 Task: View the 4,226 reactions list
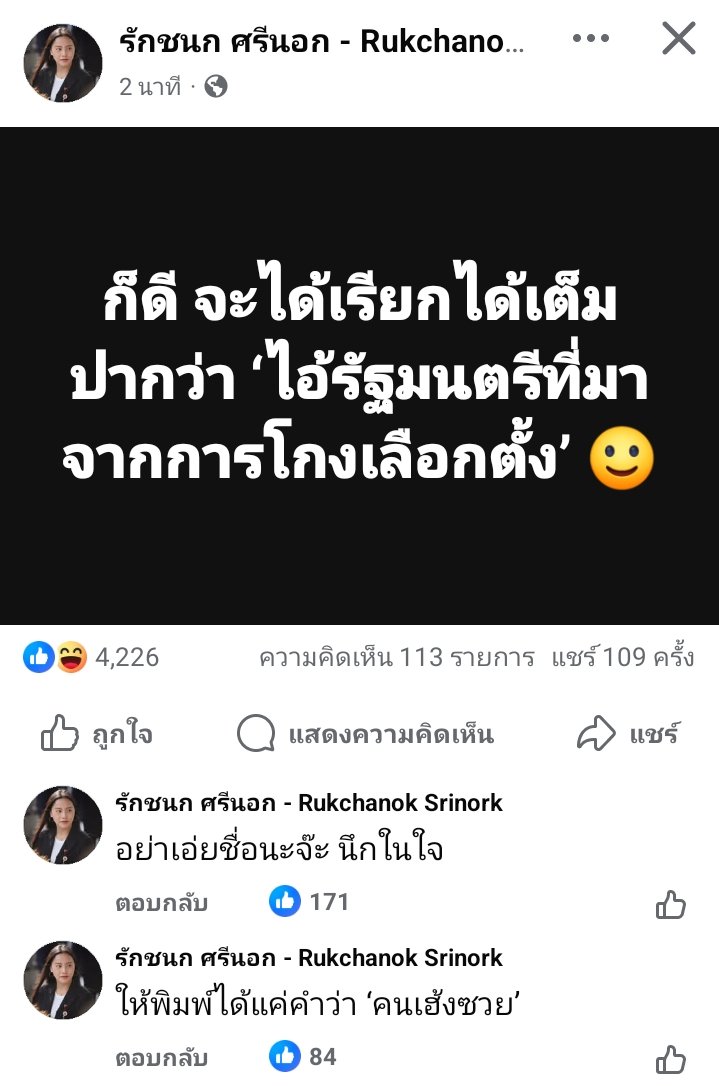[x=92, y=657]
